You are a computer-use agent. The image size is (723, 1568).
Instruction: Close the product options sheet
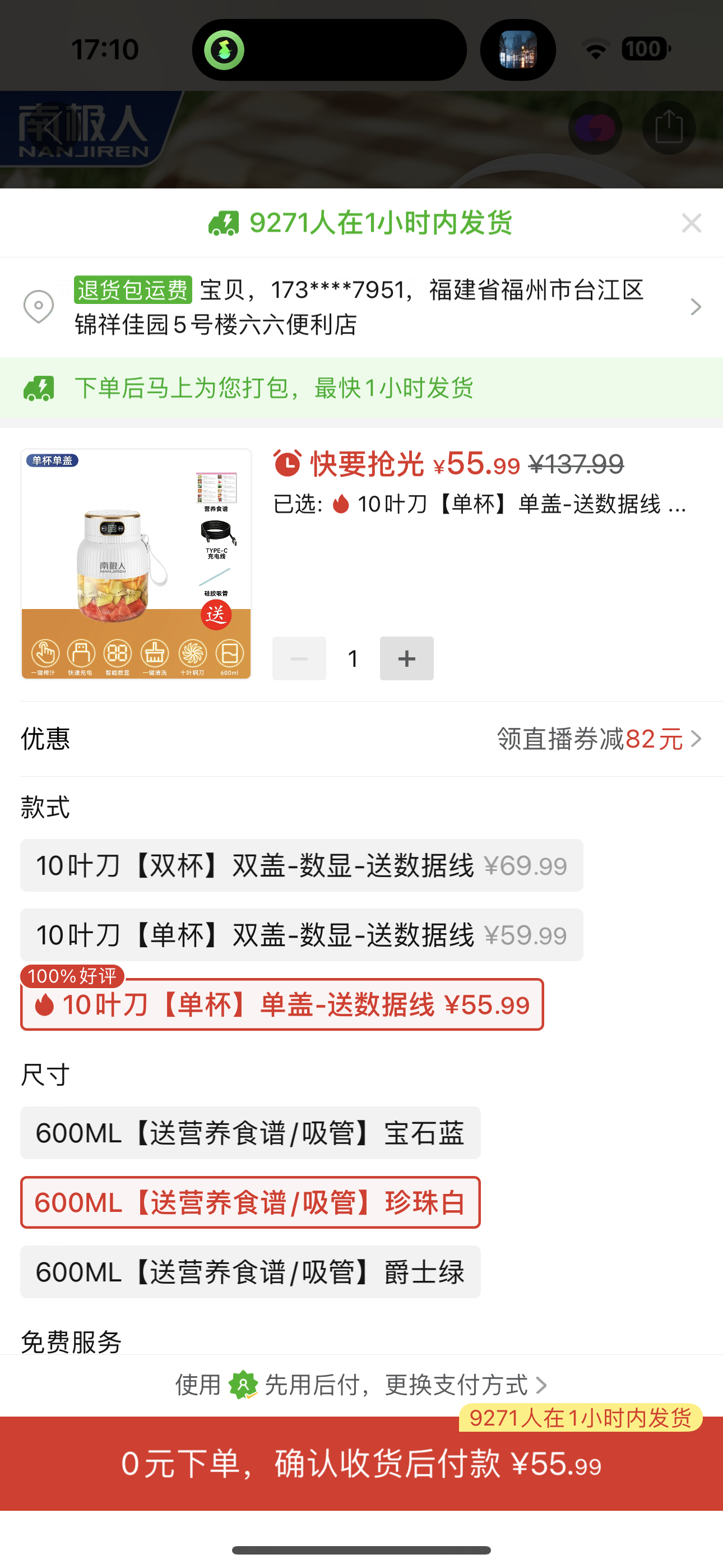coord(692,223)
